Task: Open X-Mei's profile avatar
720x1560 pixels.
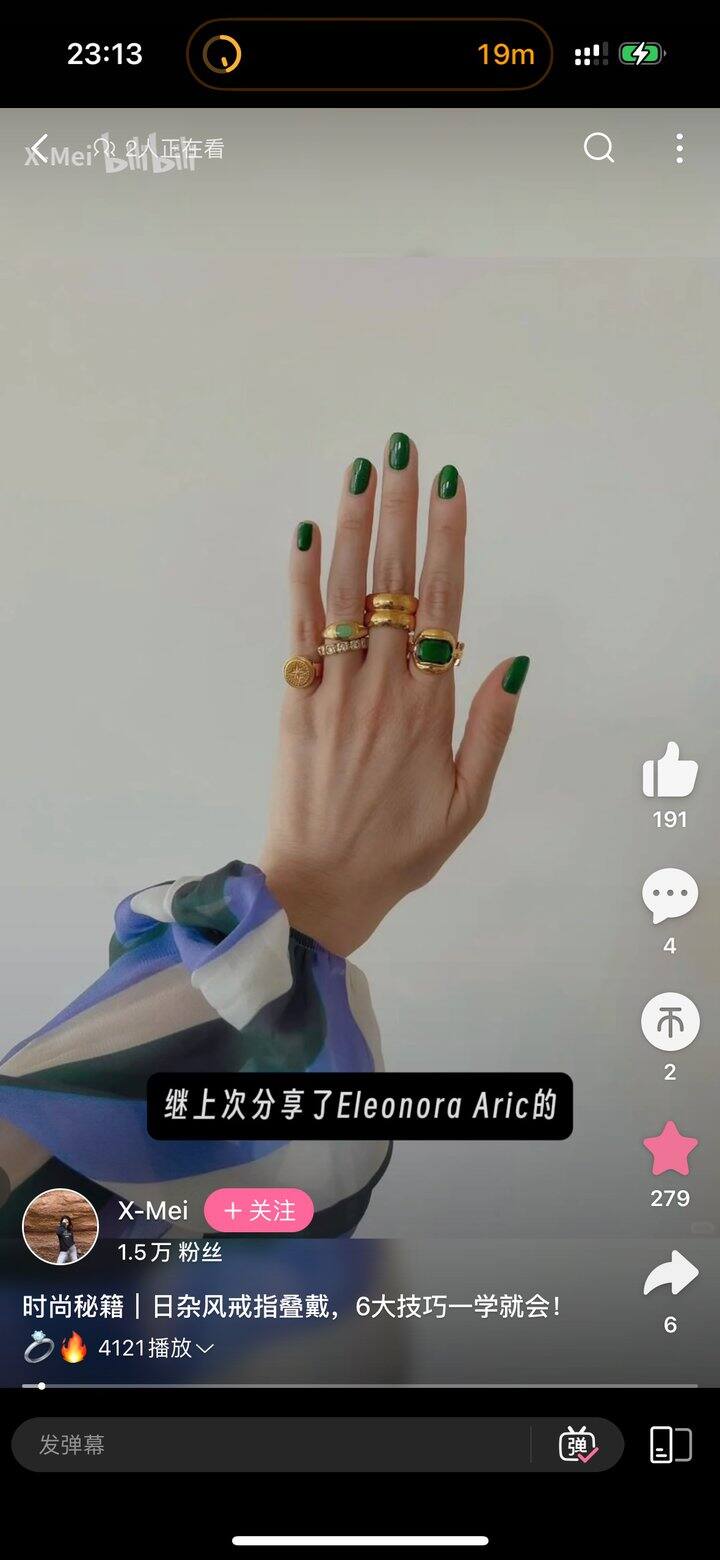Action: click(60, 1226)
